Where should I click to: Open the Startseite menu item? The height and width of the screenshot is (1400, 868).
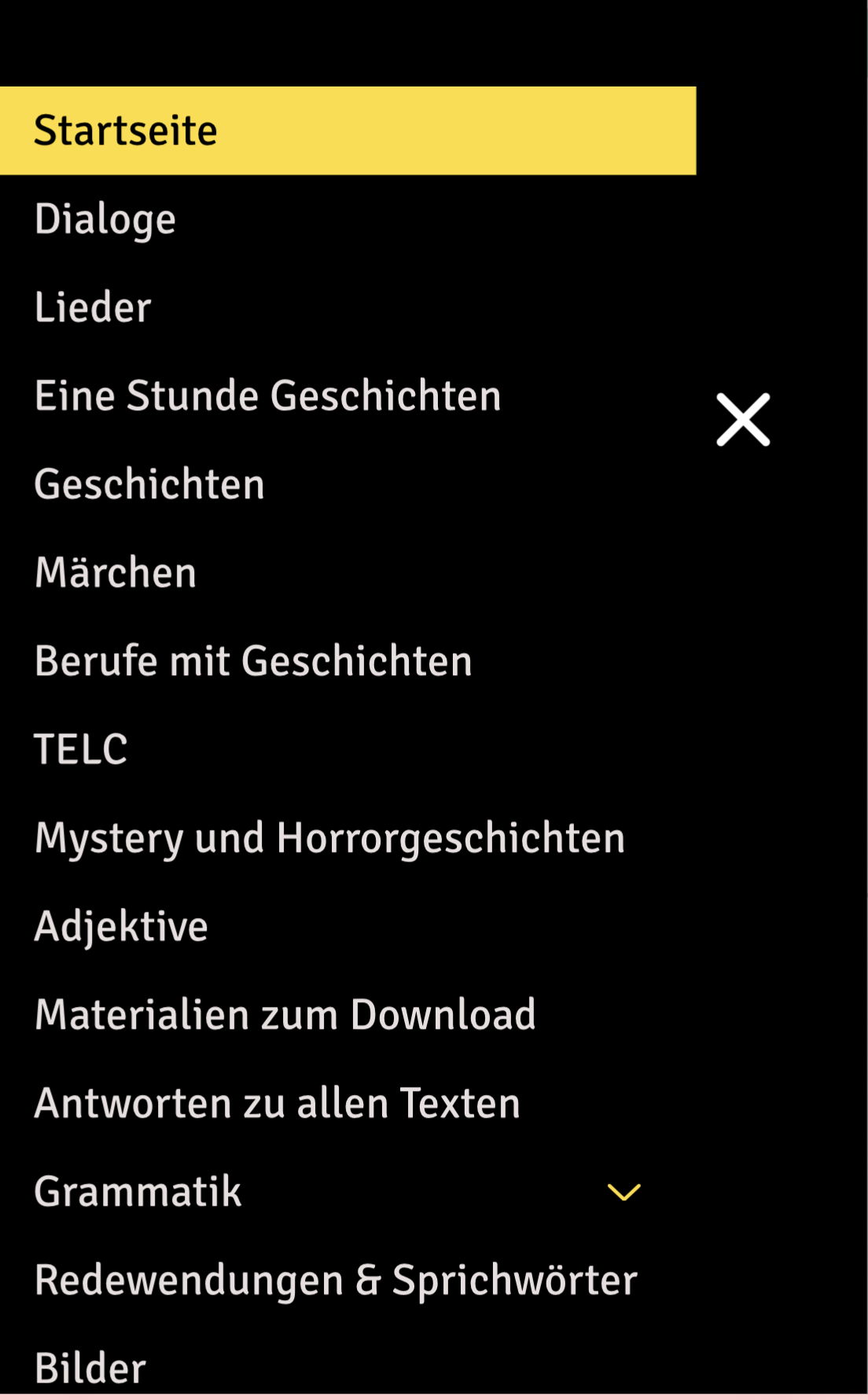coord(348,130)
